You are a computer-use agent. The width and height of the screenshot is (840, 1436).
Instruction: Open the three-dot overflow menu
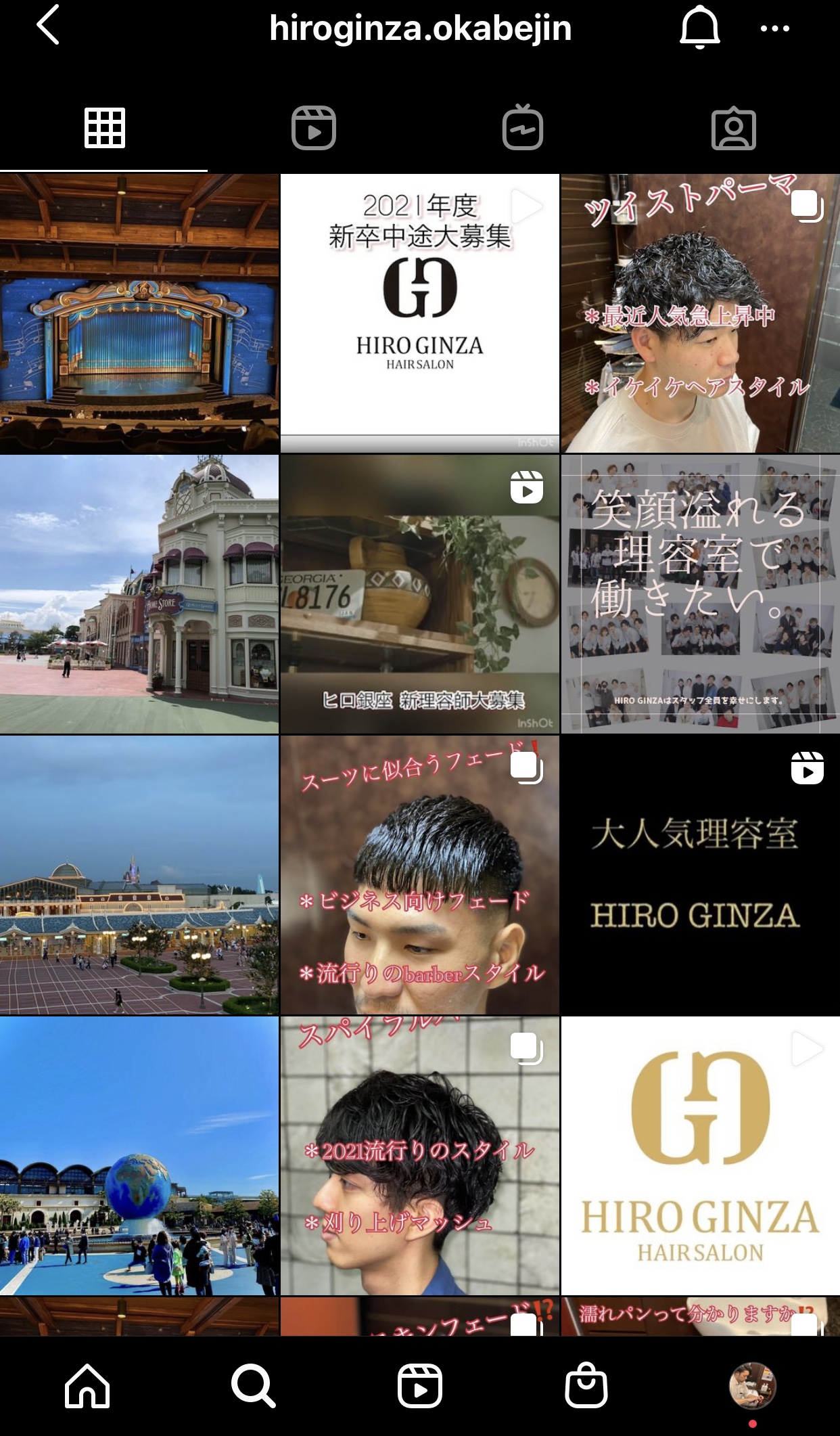pos(775,28)
